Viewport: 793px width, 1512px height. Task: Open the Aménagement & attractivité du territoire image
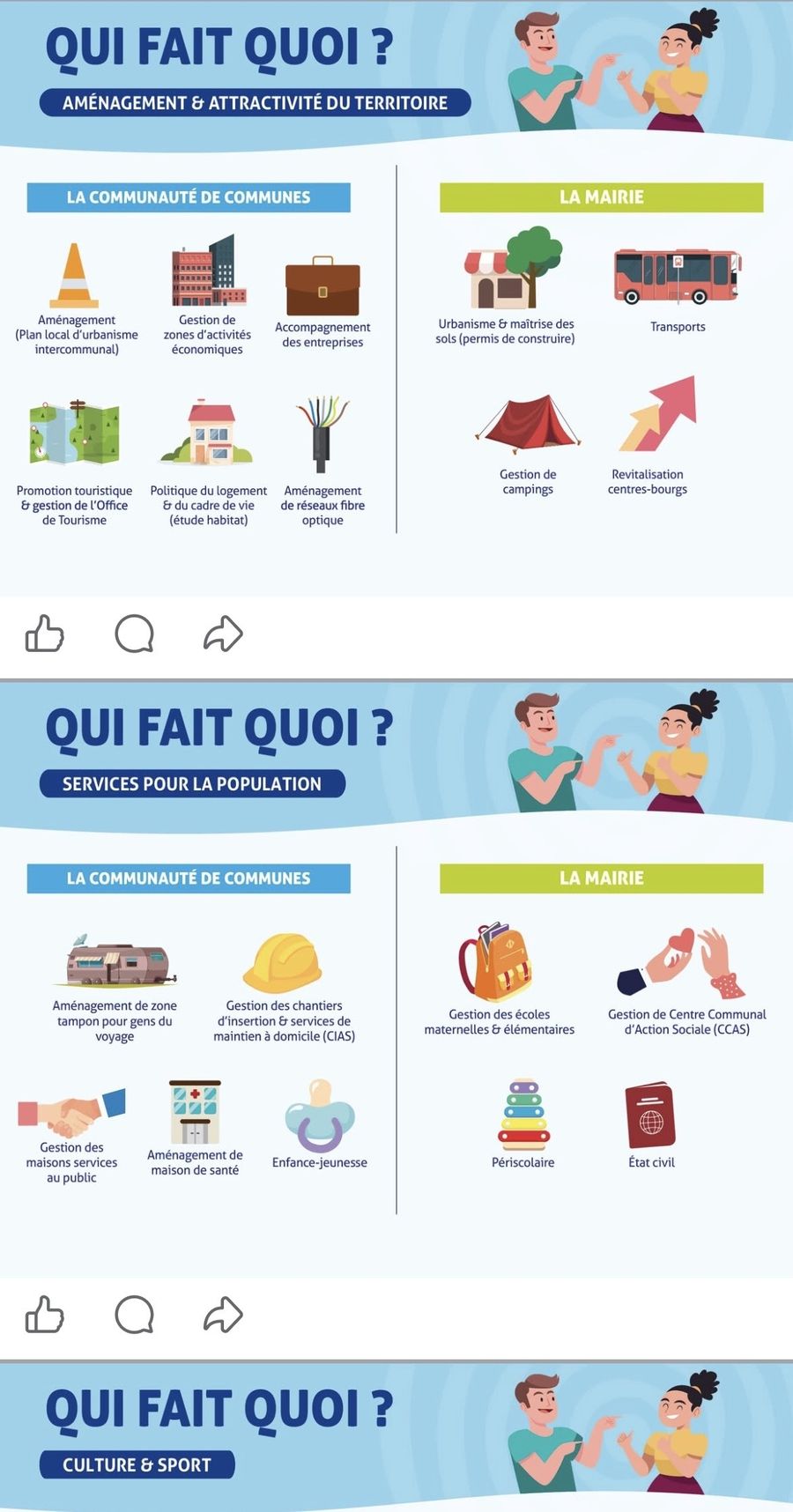click(396, 299)
